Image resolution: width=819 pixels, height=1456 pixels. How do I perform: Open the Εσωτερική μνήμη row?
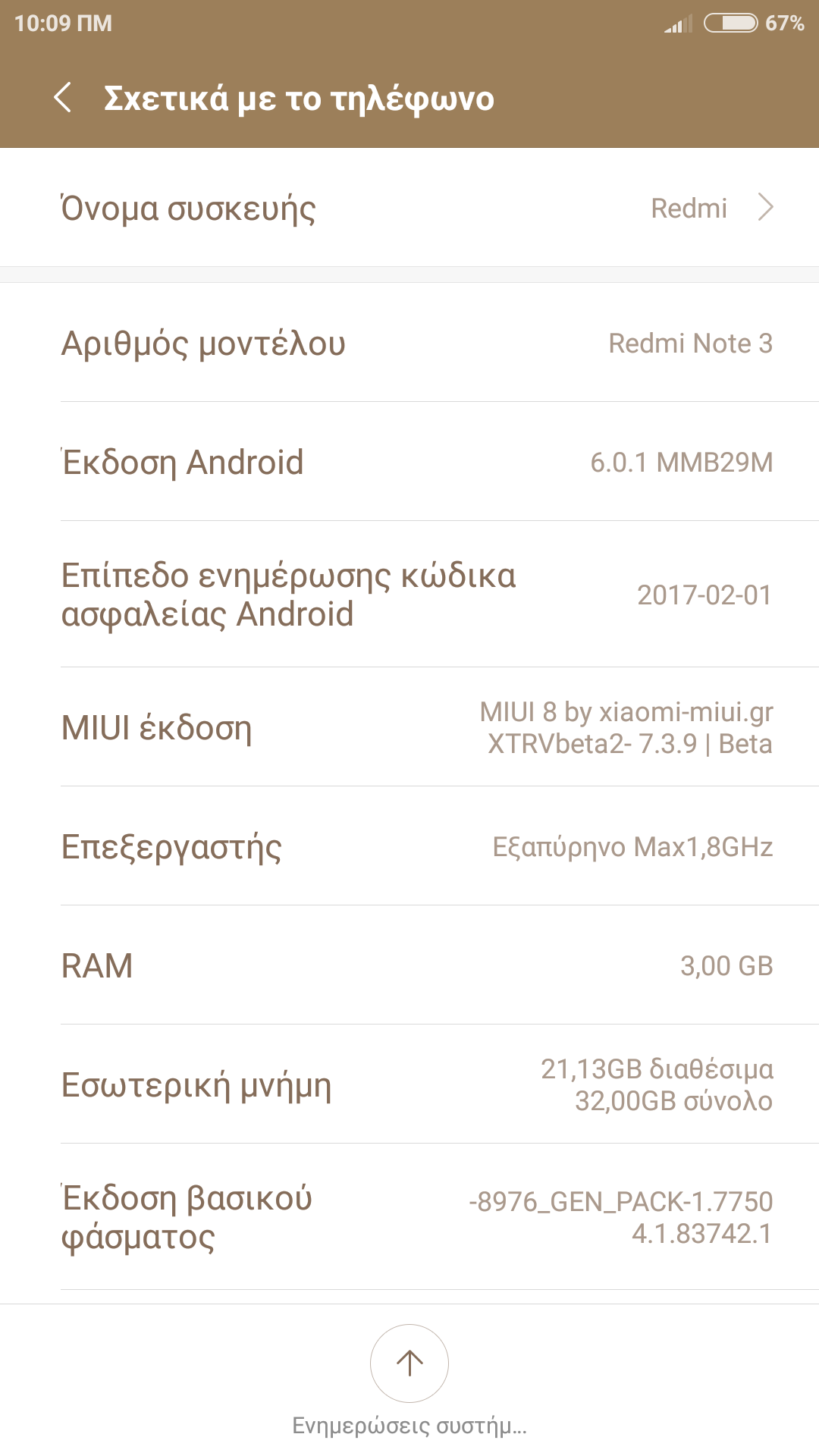coord(409,1084)
